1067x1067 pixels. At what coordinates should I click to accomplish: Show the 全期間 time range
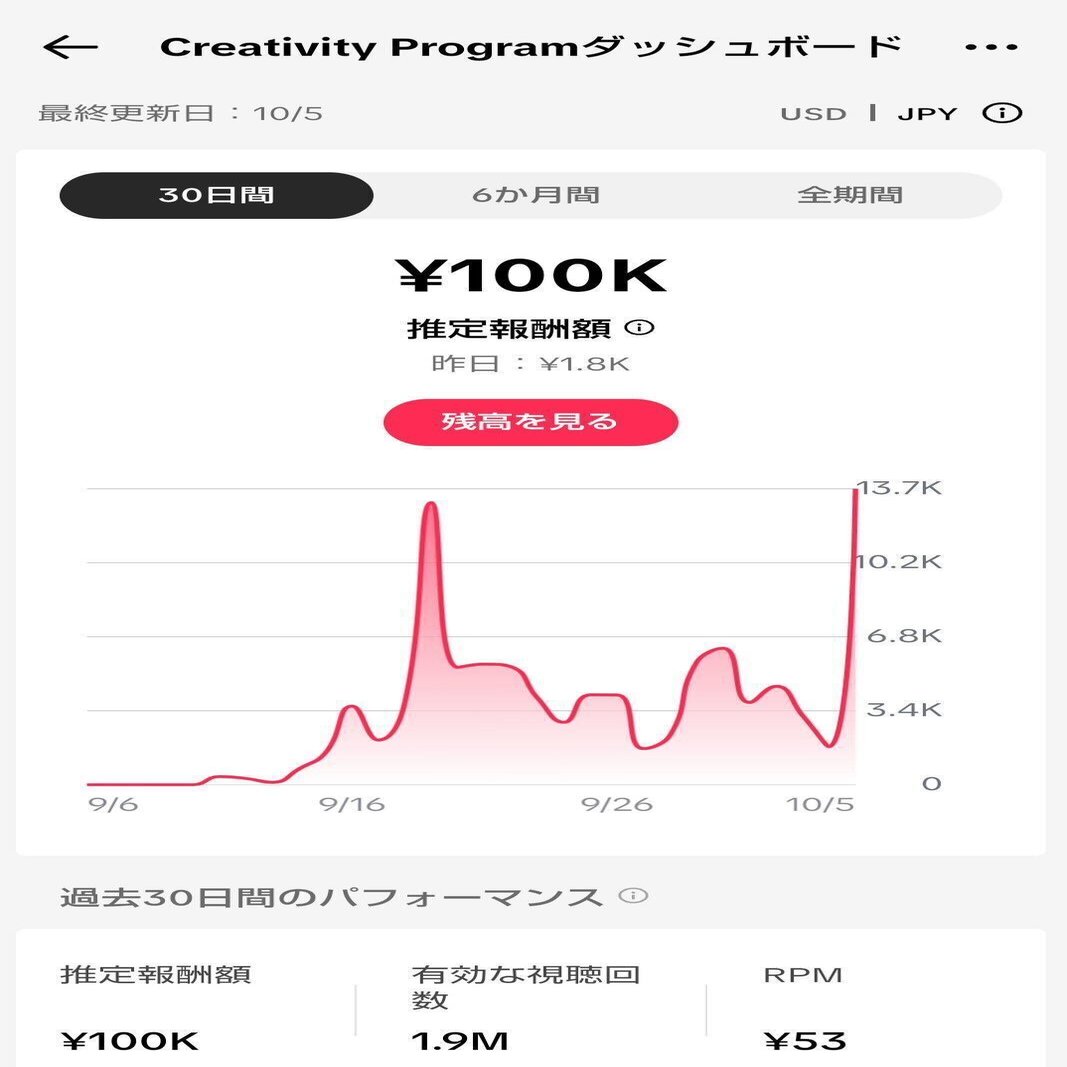tap(850, 195)
